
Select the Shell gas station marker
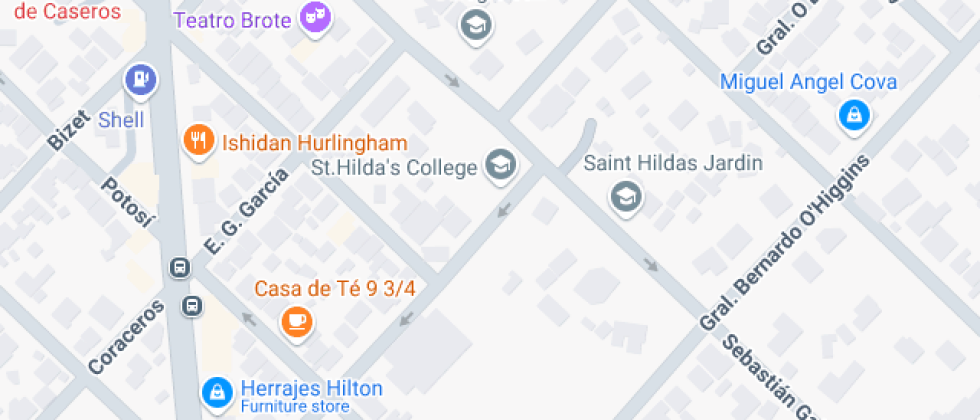140,81
